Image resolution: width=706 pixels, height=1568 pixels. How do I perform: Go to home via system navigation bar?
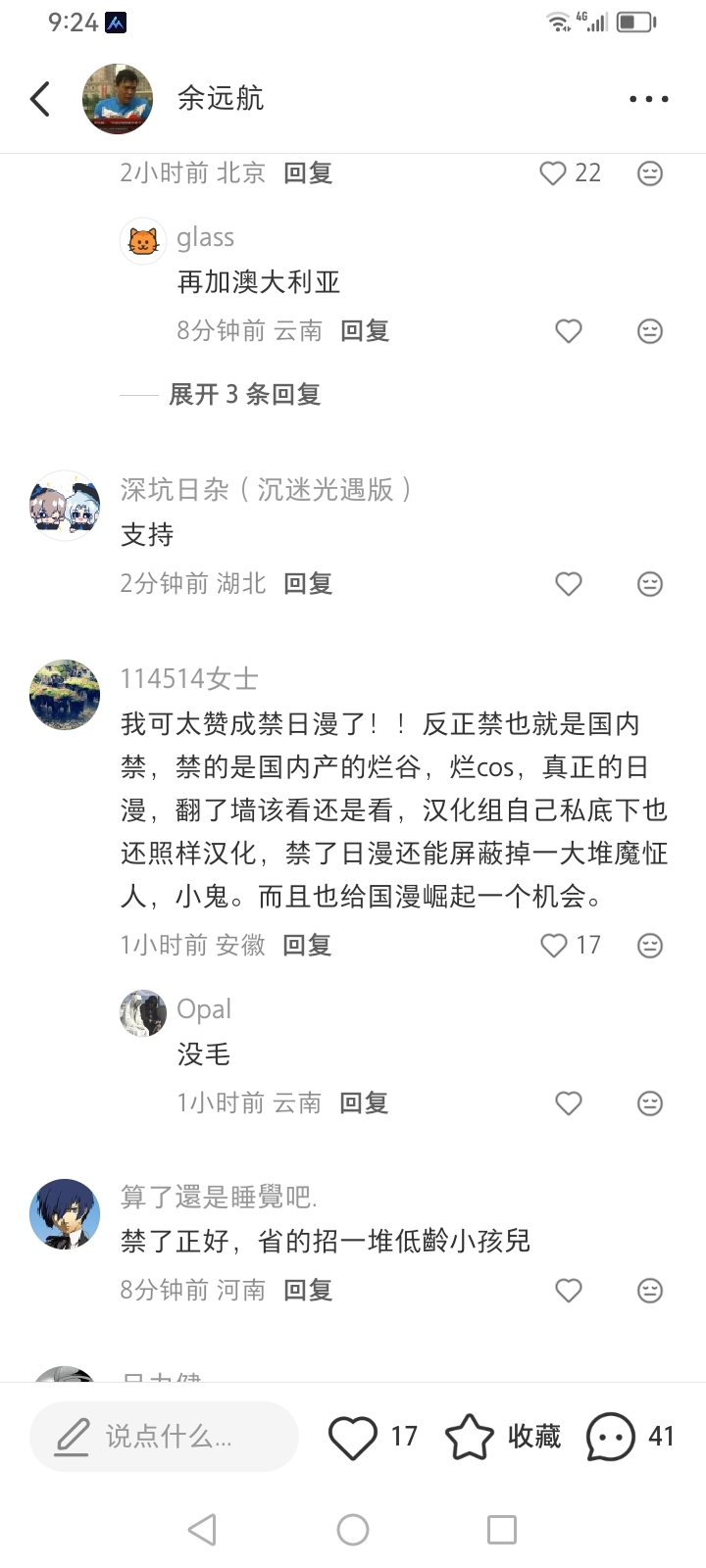tap(353, 1530)
